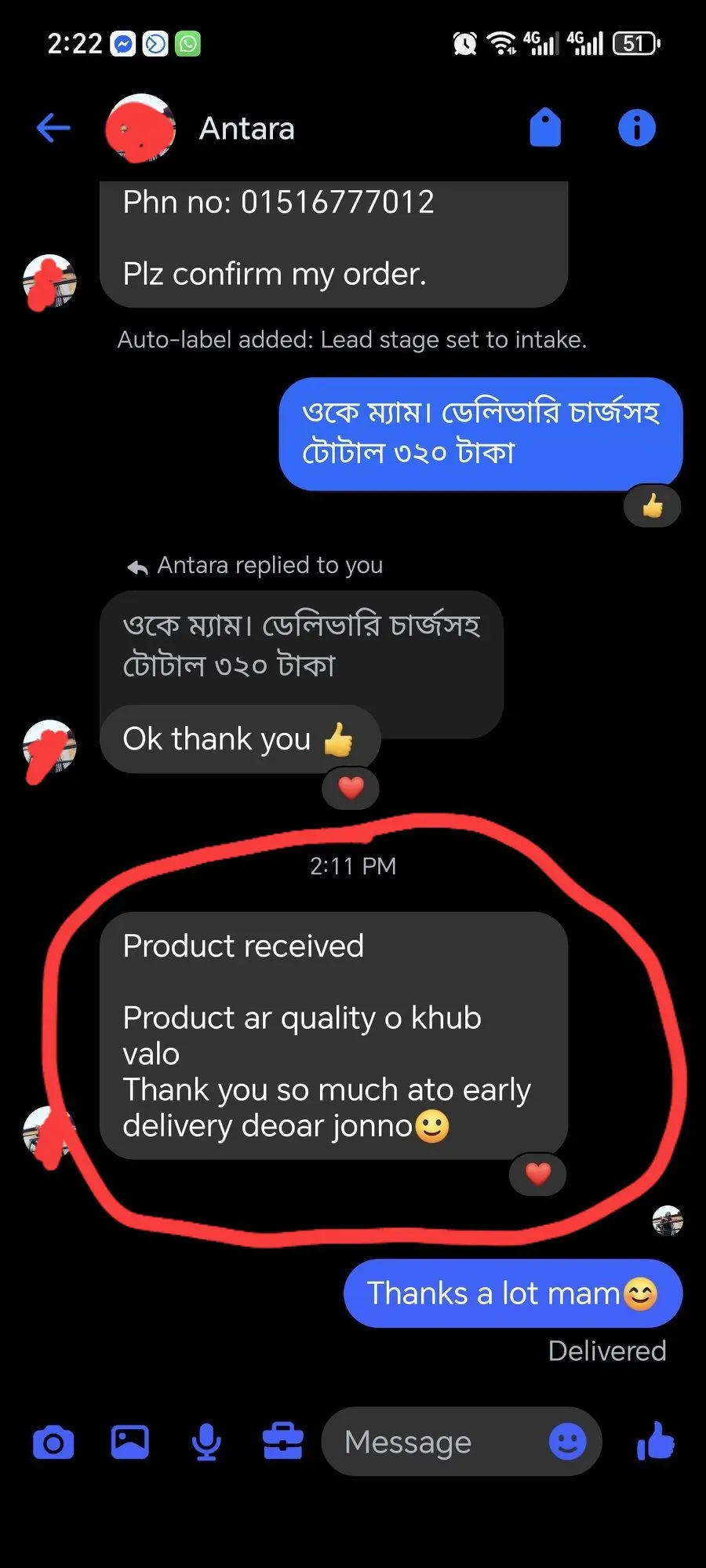
Task: View heart reaction on Ok thank you message
Action: (351, 788)
